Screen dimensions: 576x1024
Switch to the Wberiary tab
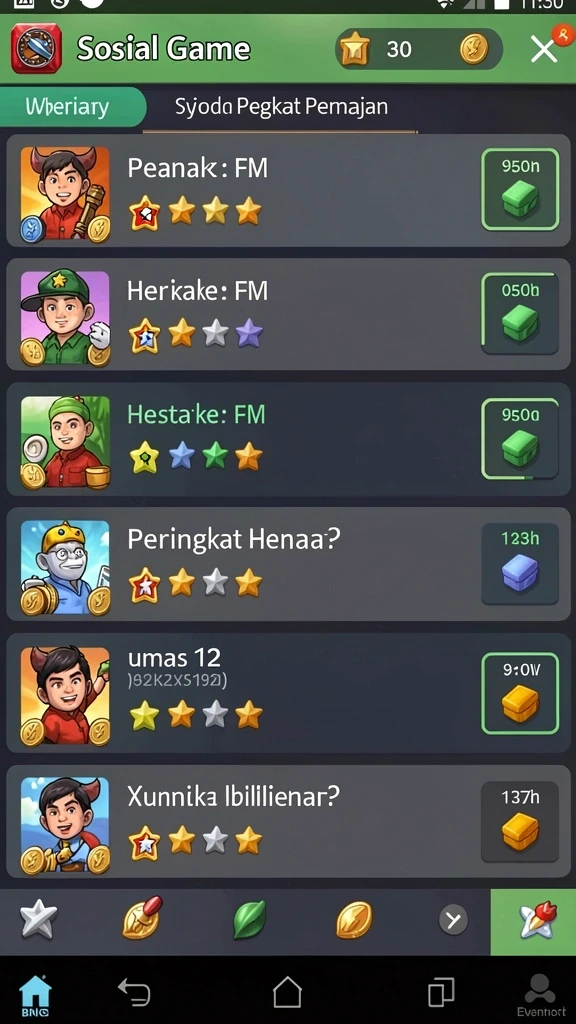(72, 106)
